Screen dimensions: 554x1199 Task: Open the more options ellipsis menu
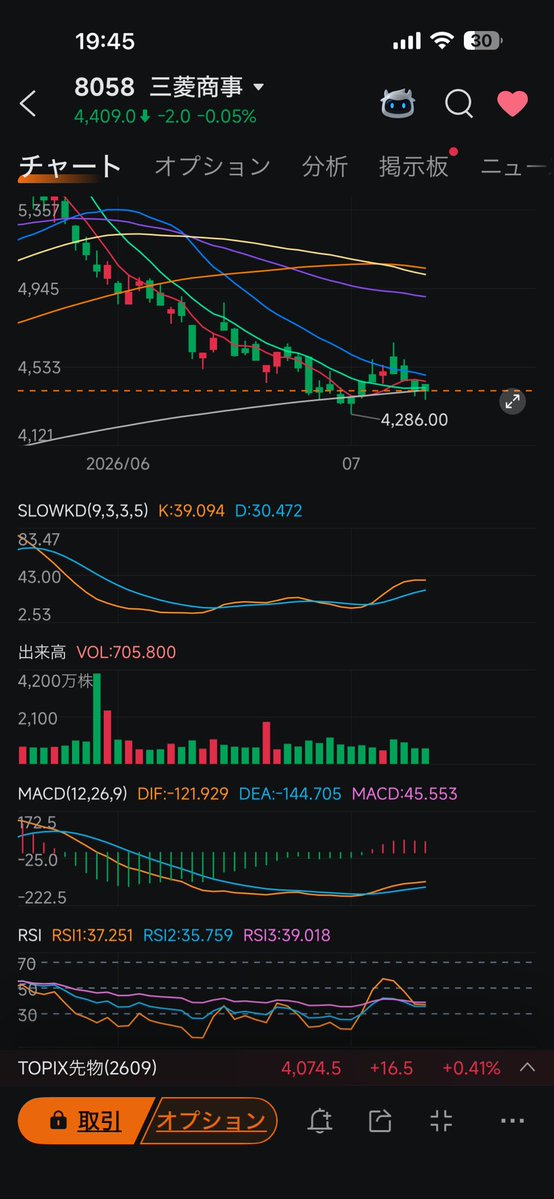tap(512, 1121)
